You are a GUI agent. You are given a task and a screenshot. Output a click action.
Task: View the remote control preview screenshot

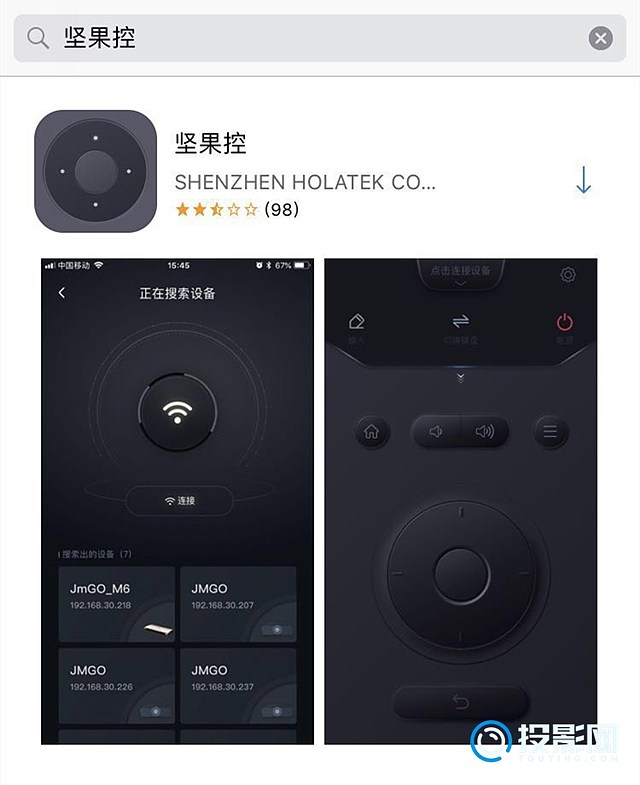(x=460, y=500)
